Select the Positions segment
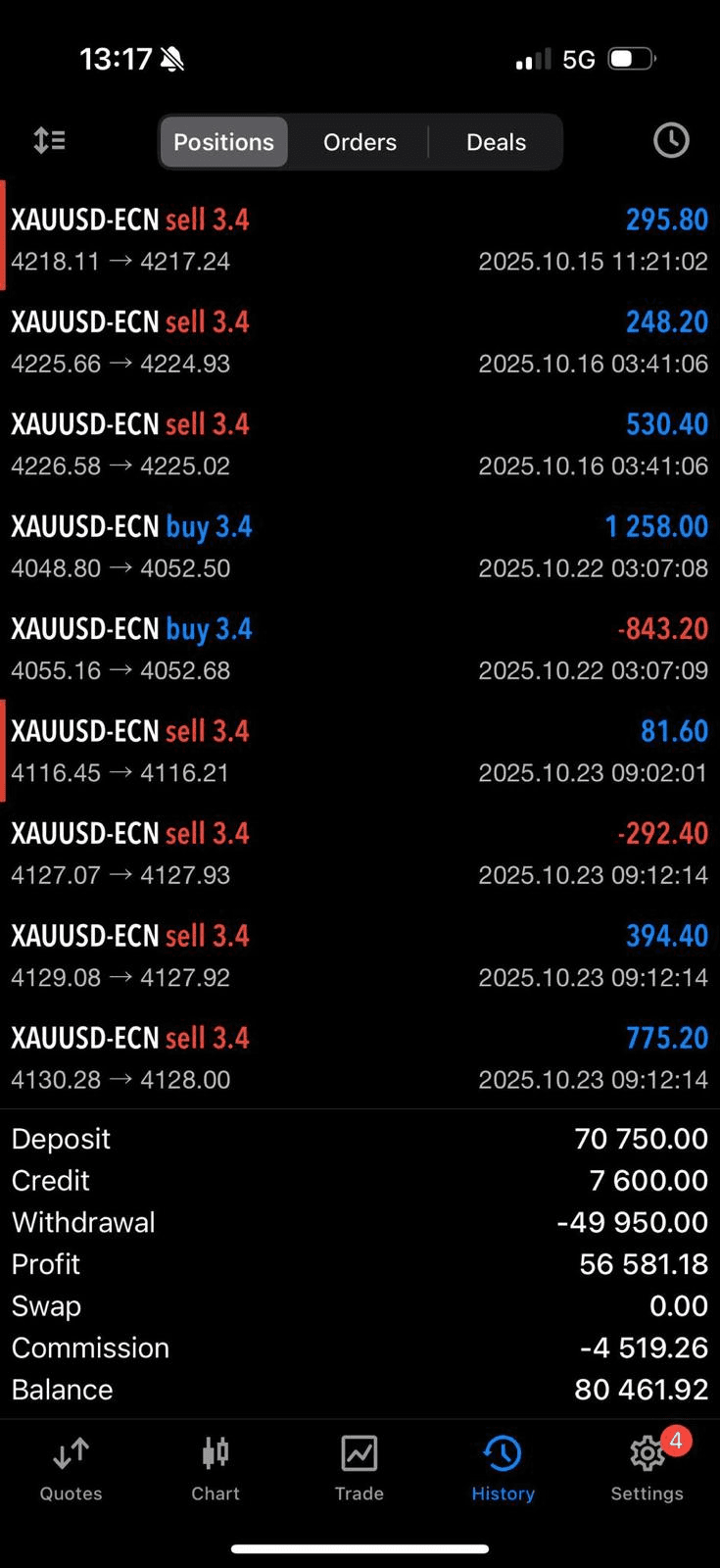This screenshot has height=1568, width=720. [x=223, y=142]
